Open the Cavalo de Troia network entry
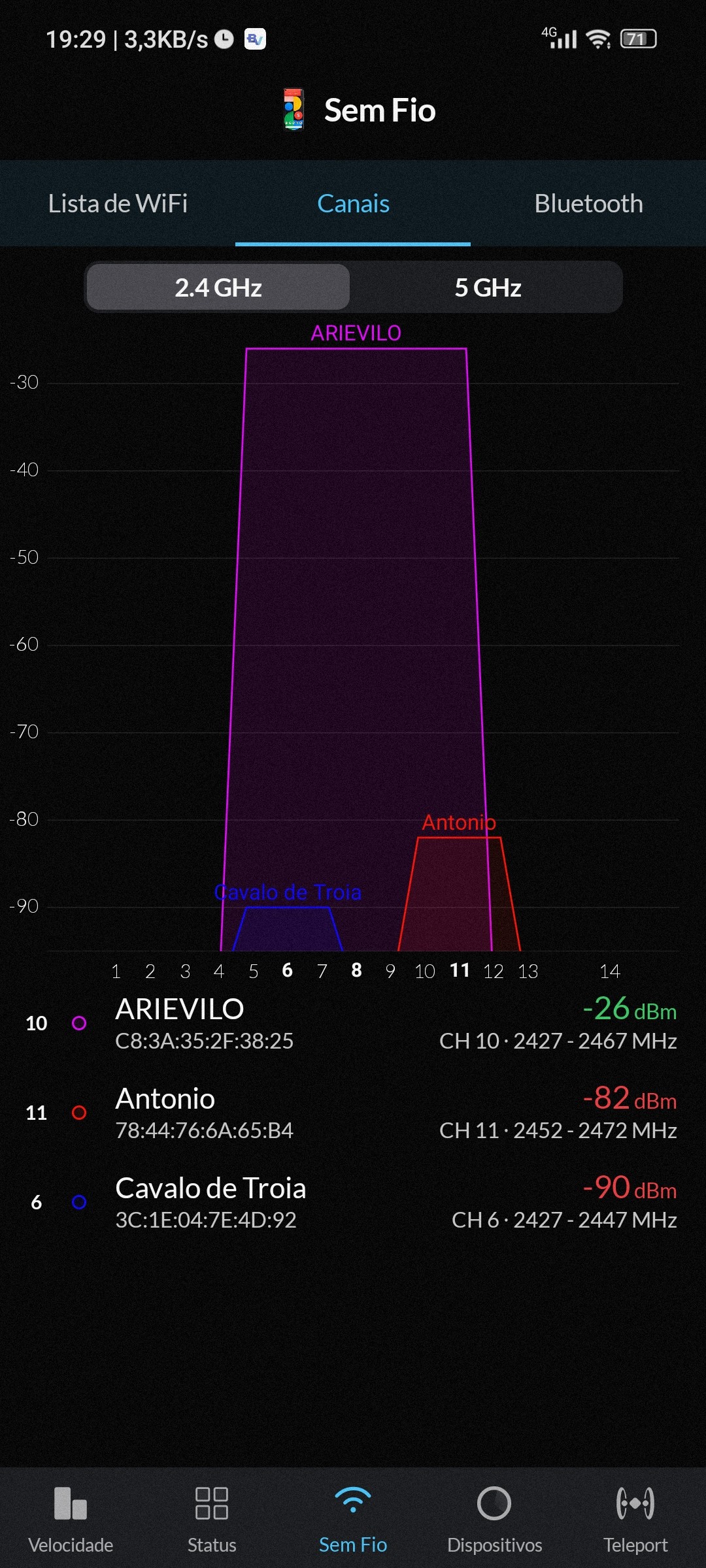 point(353,1202)
